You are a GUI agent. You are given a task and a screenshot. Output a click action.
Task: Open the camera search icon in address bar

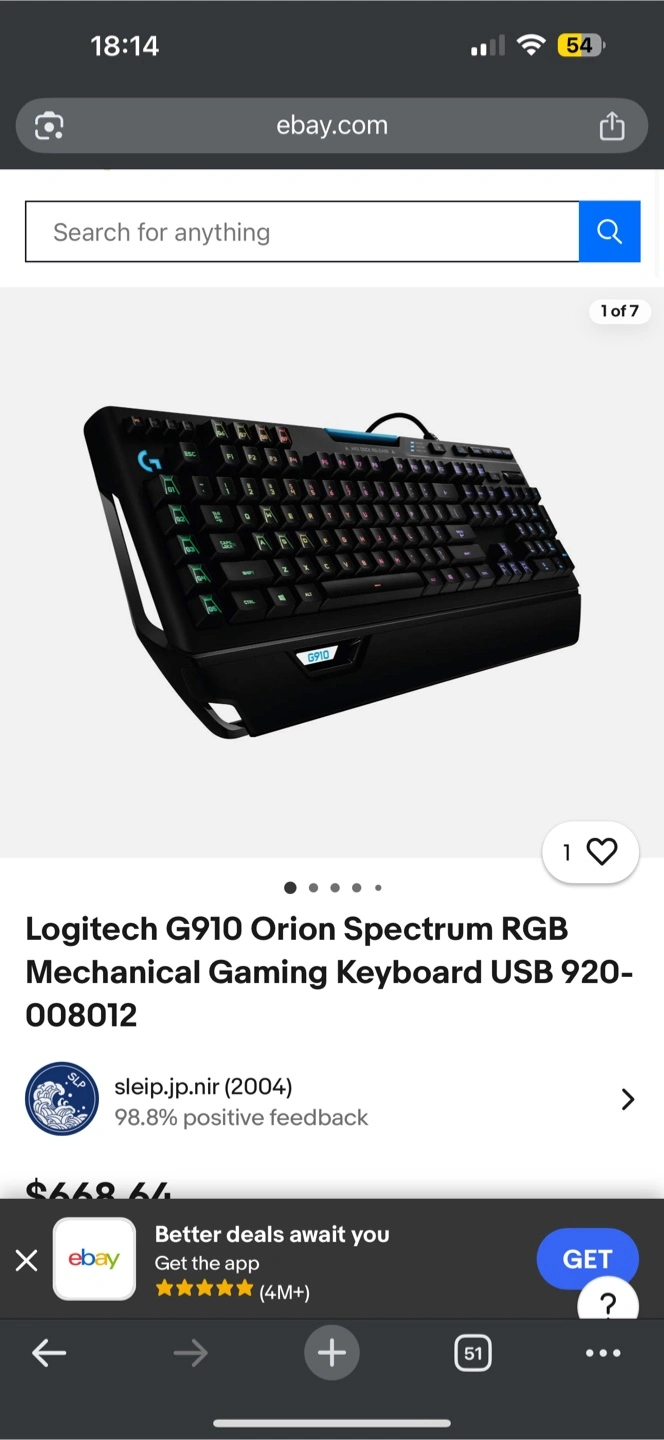[49, 126]
